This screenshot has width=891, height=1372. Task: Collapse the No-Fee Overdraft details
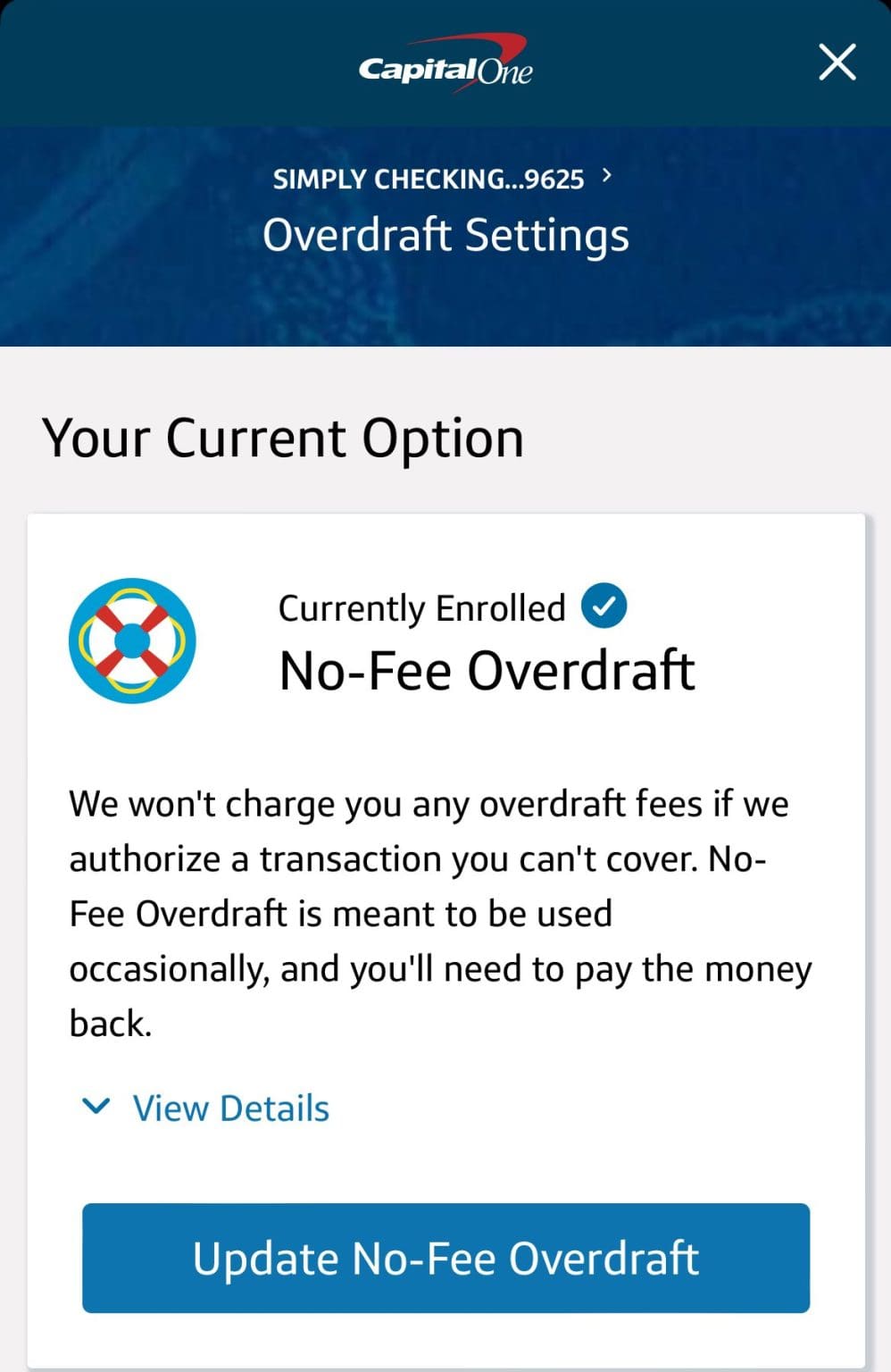pos(230,1108)
